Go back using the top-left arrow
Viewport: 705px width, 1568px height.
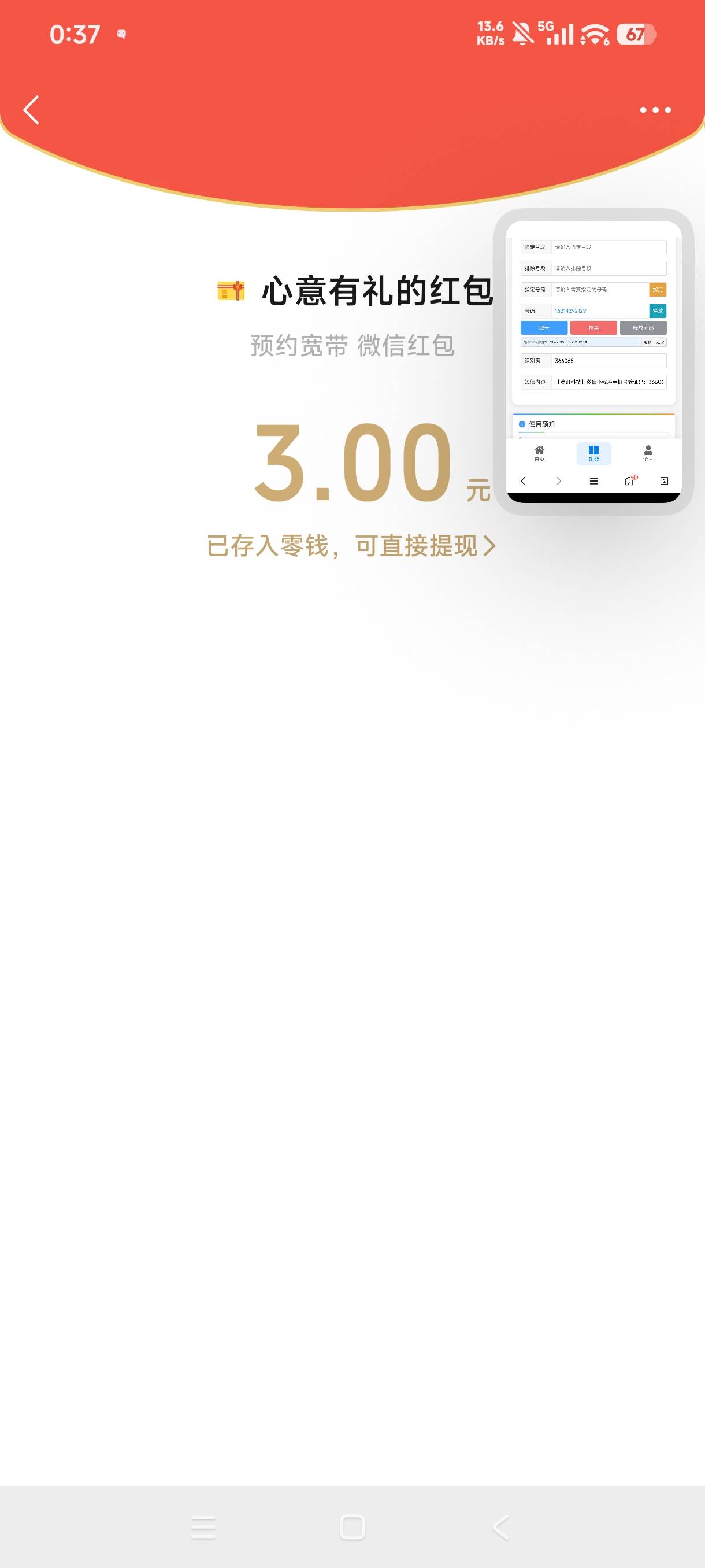point(31,110)
